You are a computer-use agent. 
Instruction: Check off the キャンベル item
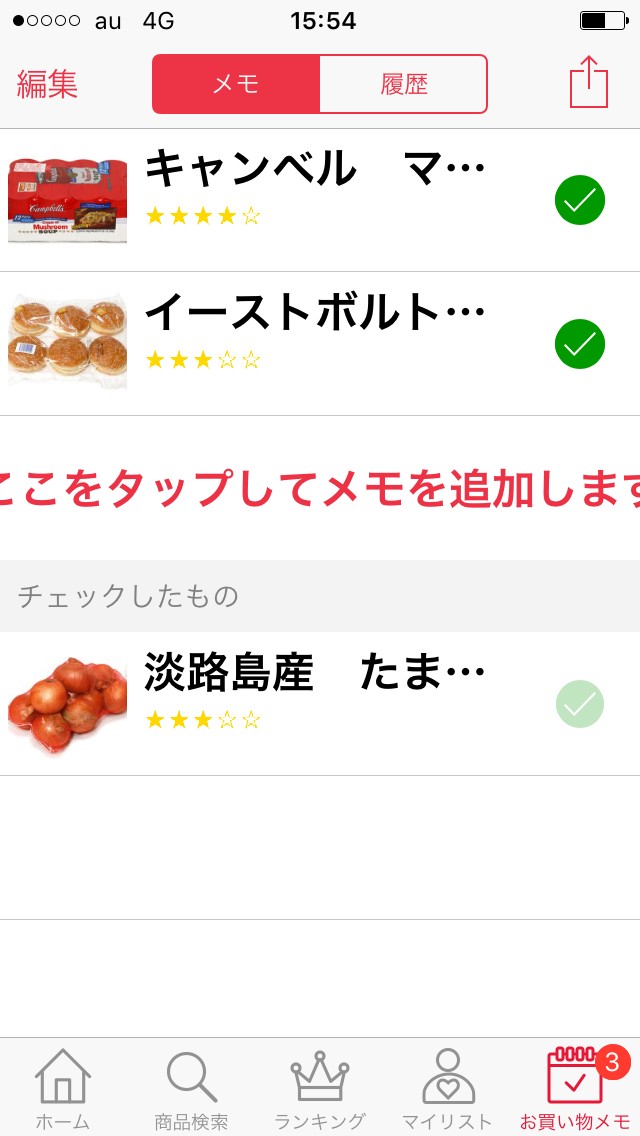pyautogui.click(x=580, y=200)
